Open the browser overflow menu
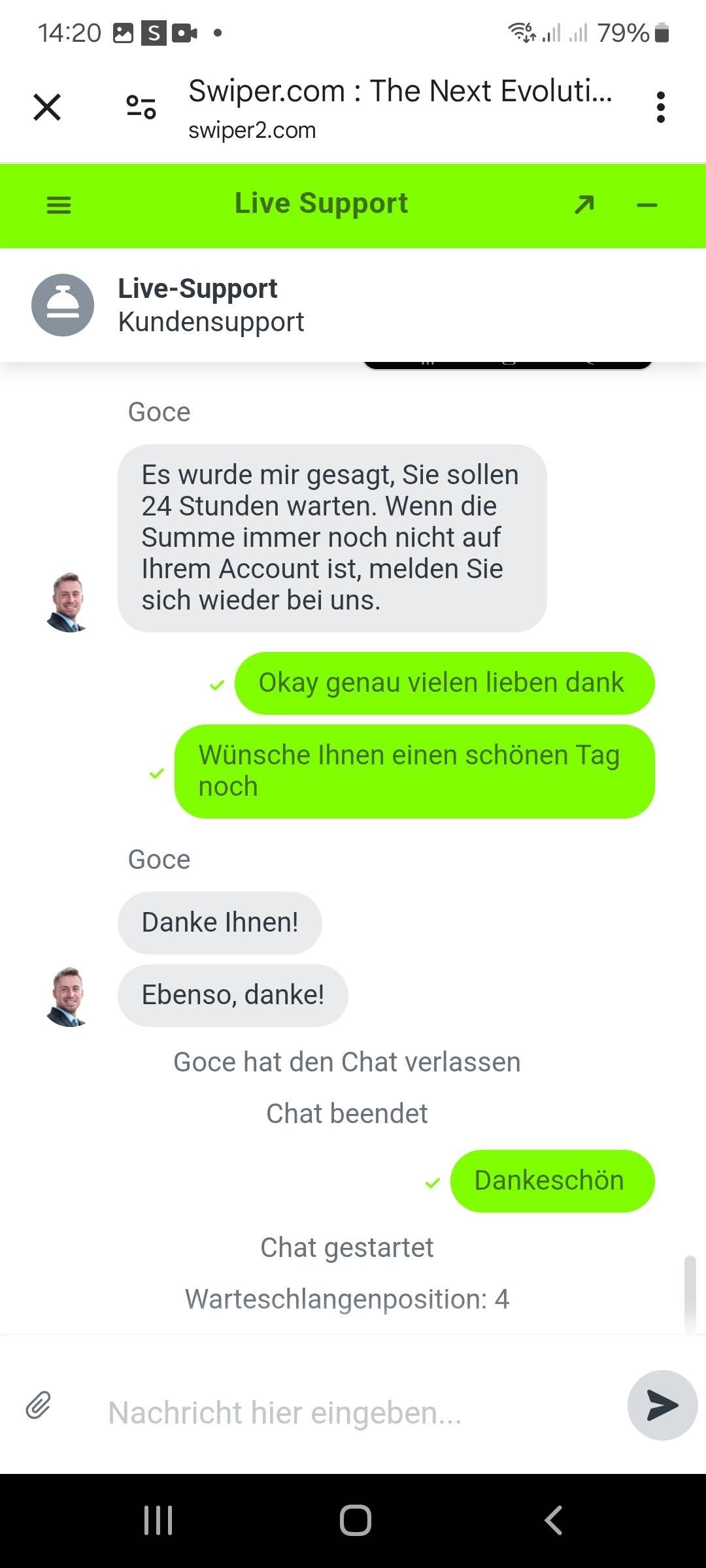The height and width of the screenshot is (1568, 706). (660, 107)
